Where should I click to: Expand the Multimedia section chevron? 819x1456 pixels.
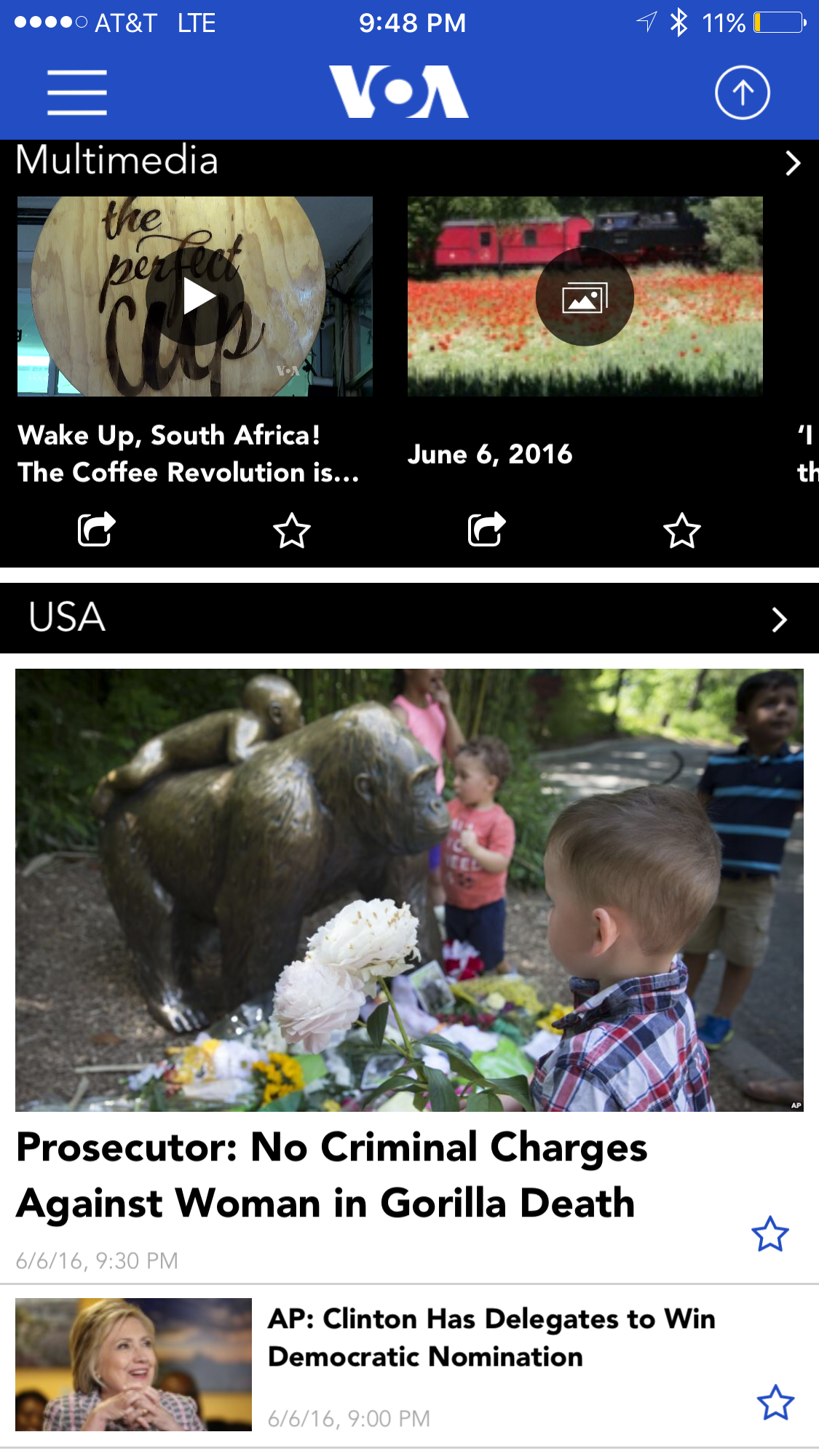793,163
